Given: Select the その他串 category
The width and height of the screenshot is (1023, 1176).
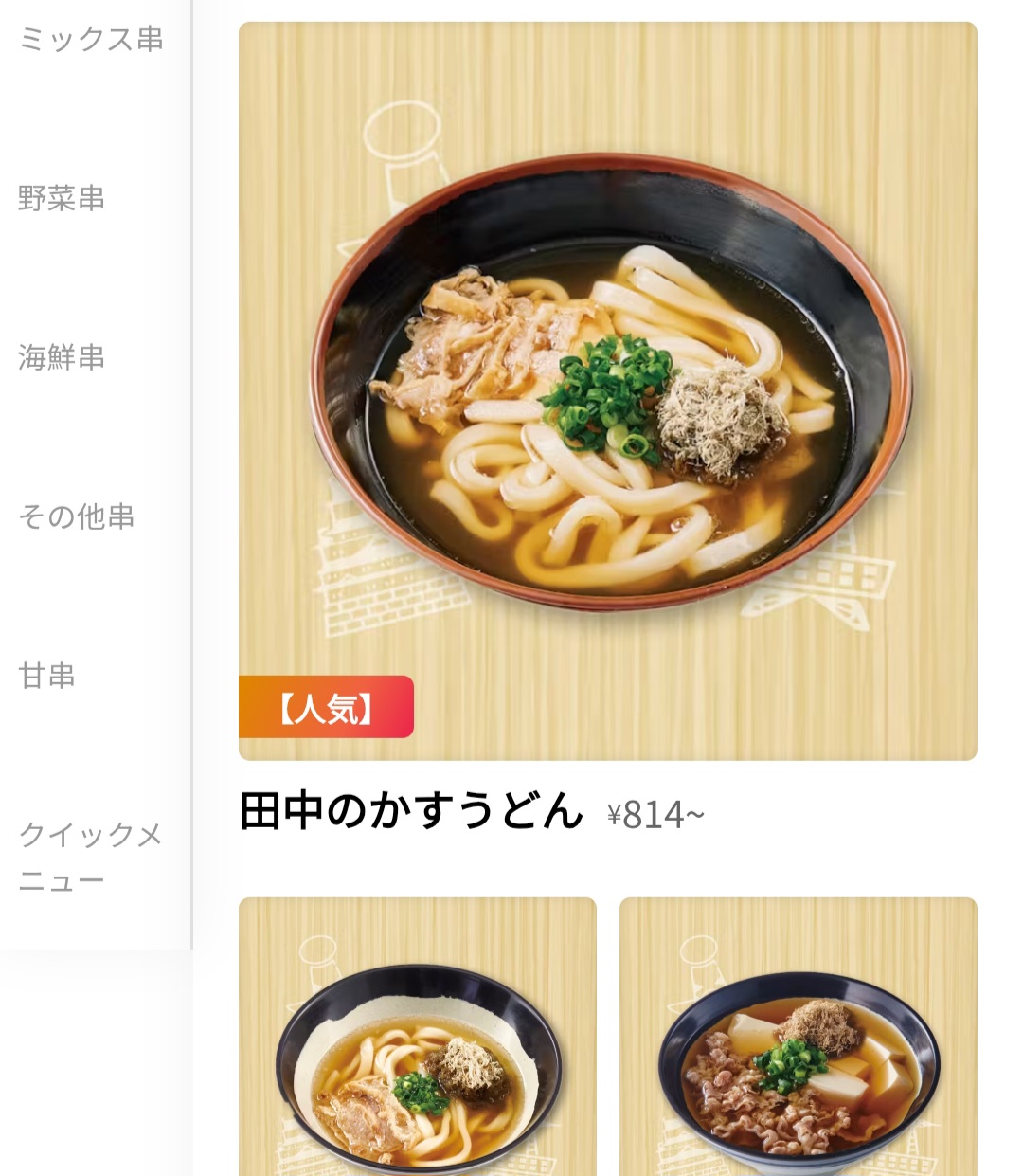Looking at the screenshot, I should (x=79, y=517).
